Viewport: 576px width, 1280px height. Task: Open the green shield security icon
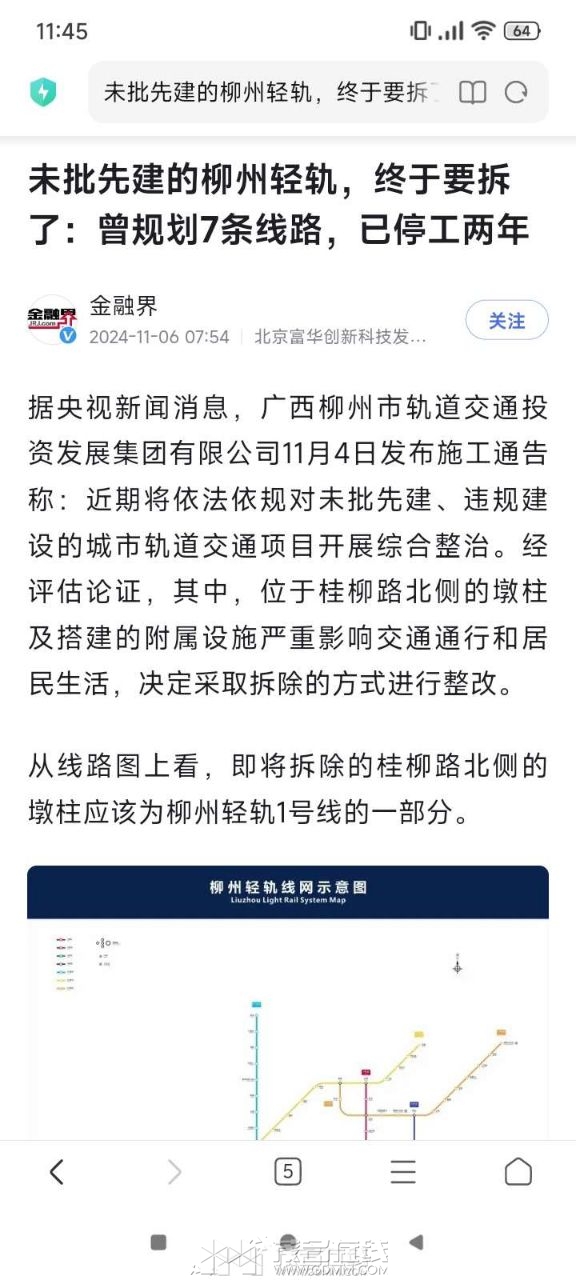43,93
